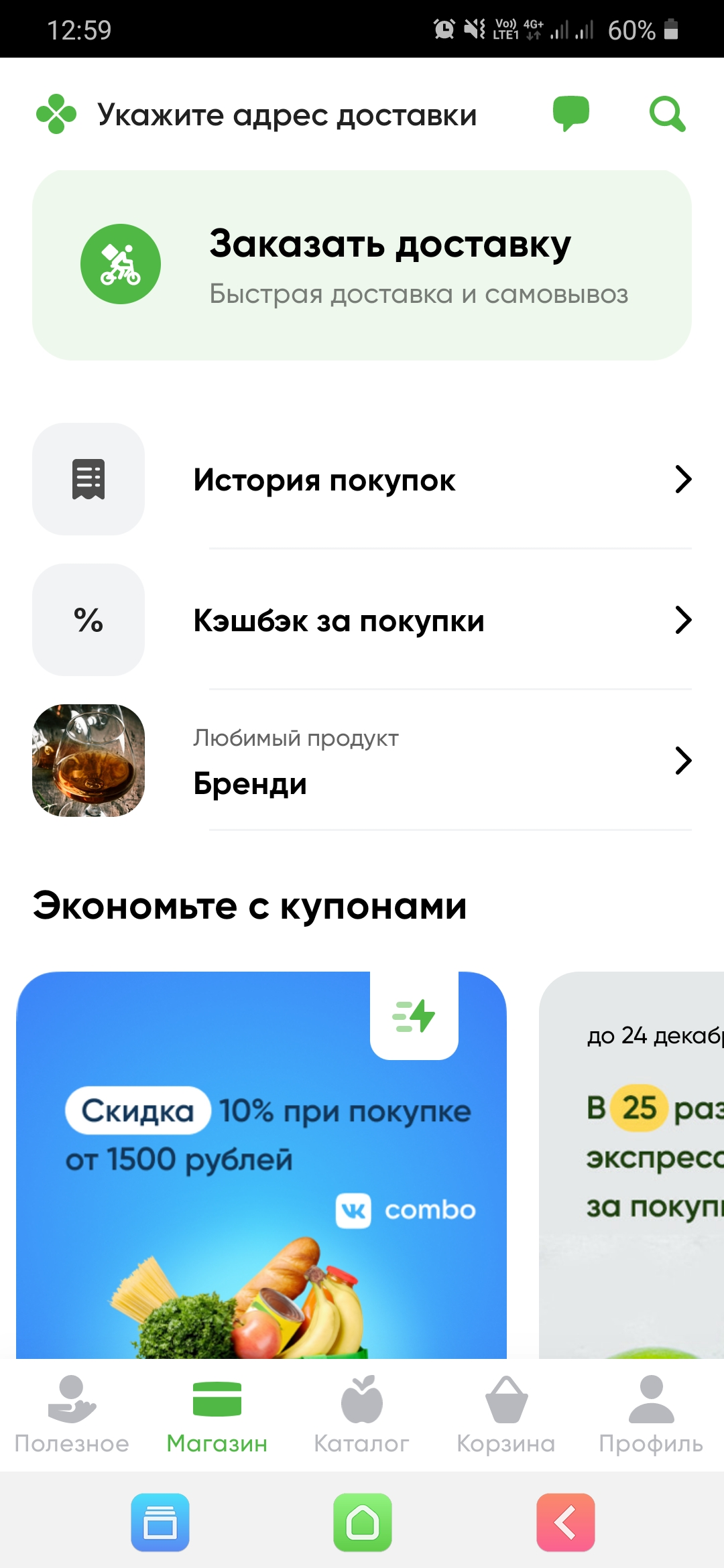Go to the Каталог tab
The image size is (724, 1568).
(362, 1415)
